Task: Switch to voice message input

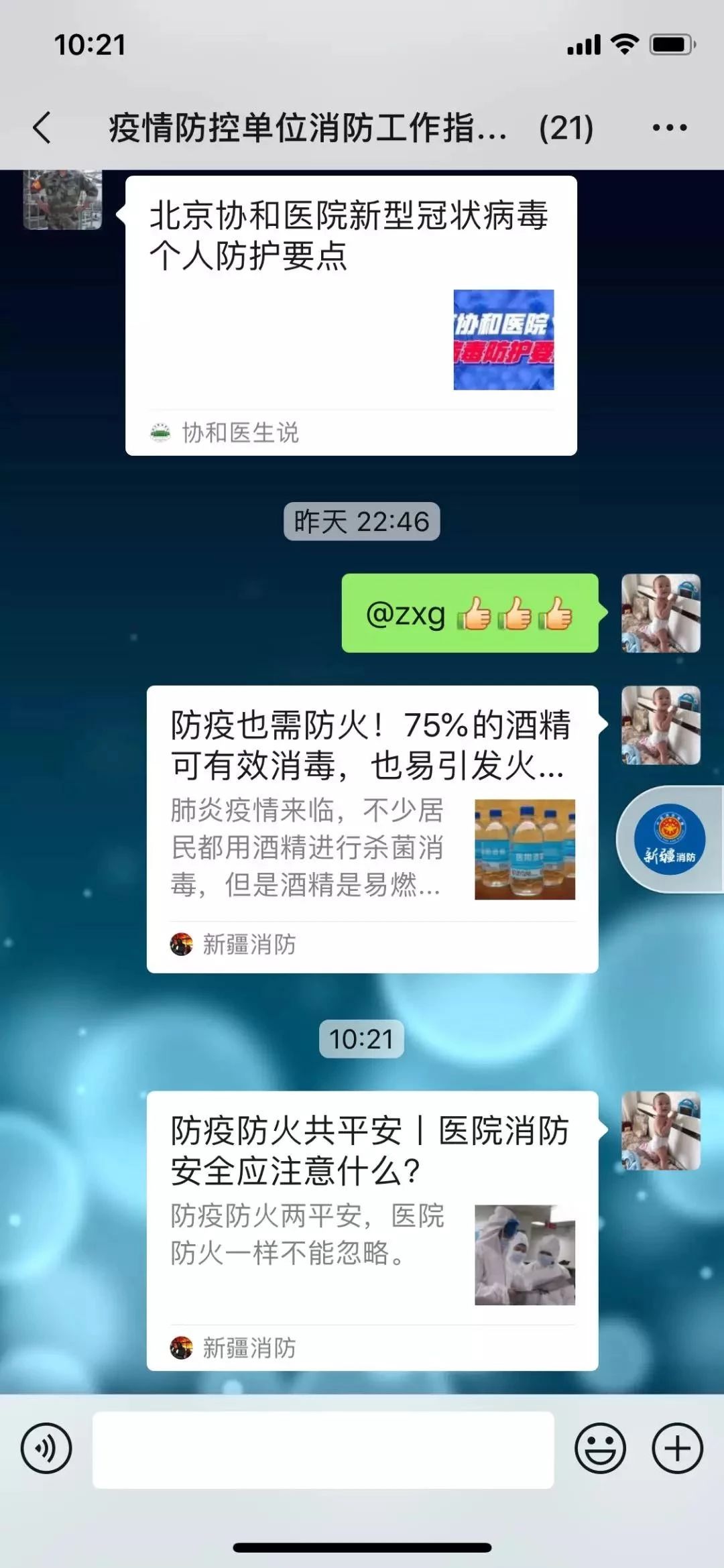Action: click(46, 1448)
